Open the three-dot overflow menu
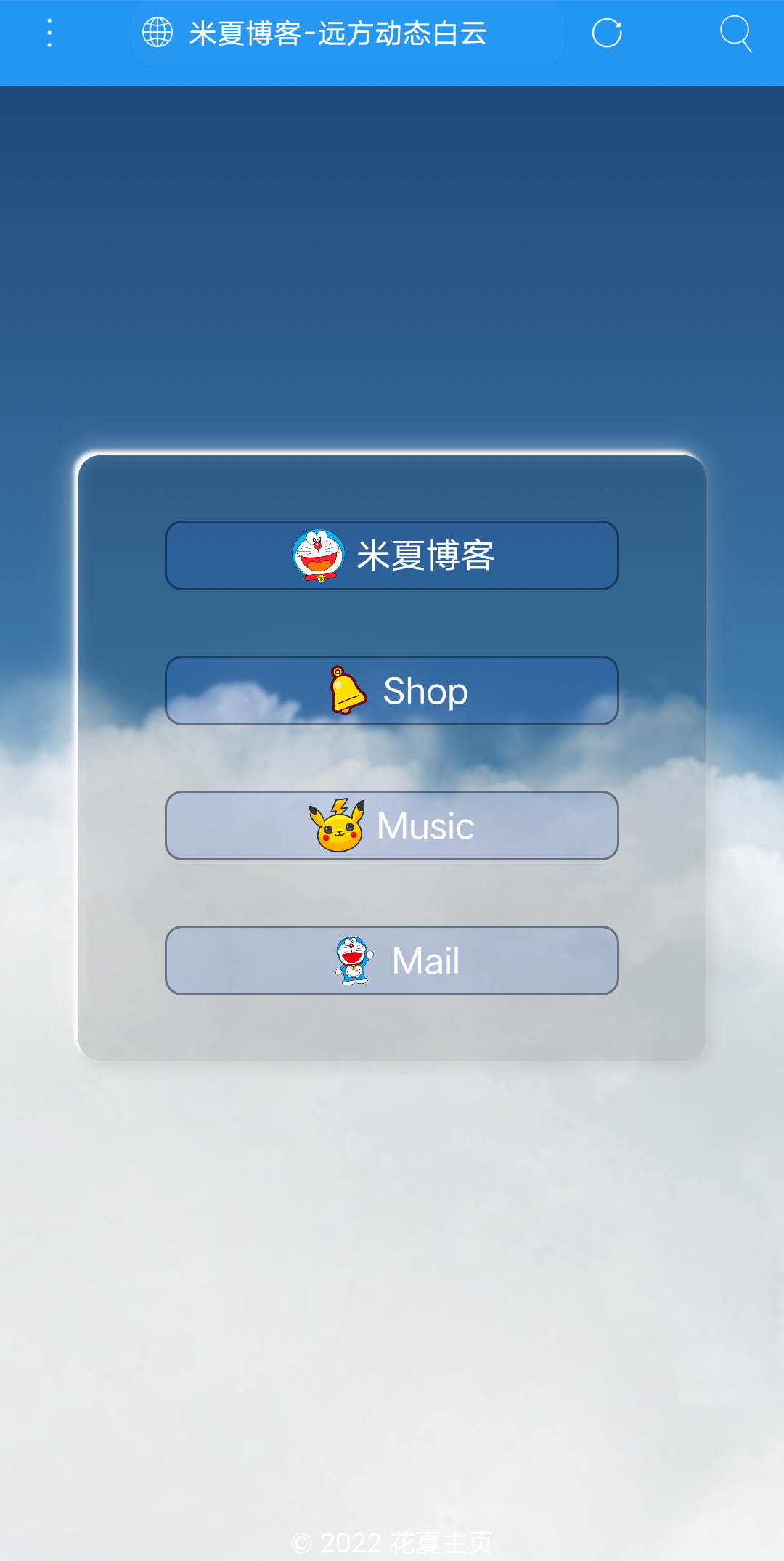 pyautogui.click(x=49, y=33)
